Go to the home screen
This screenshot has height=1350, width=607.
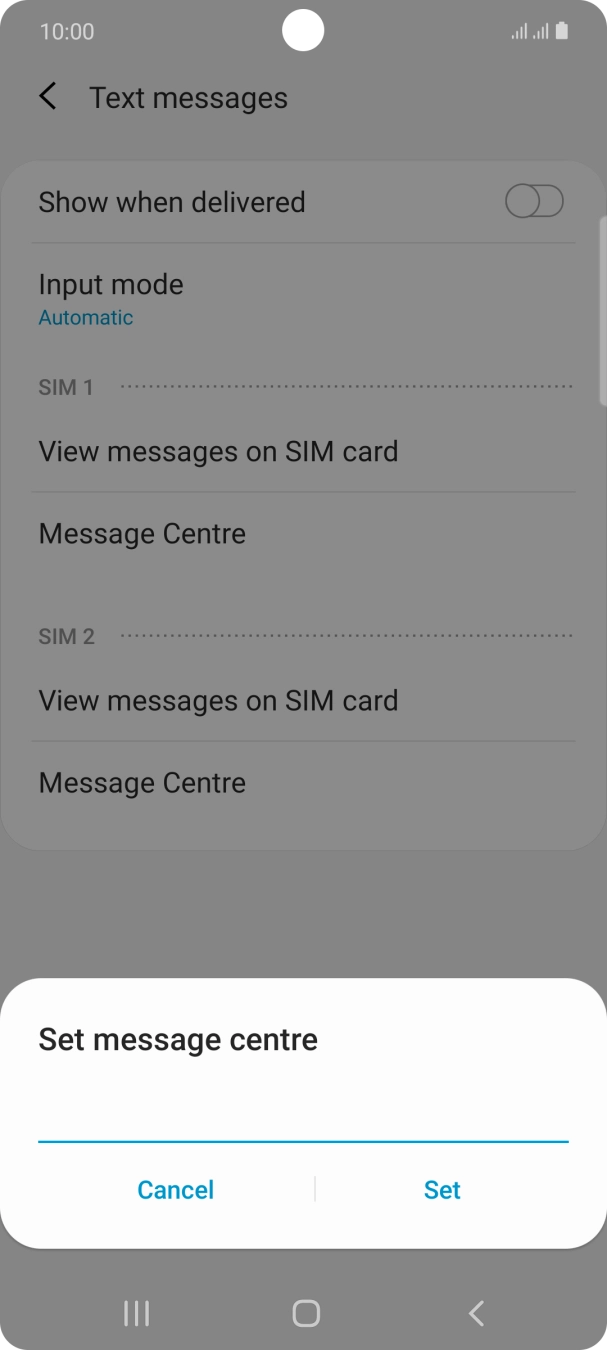click(x=306, y=1313)
